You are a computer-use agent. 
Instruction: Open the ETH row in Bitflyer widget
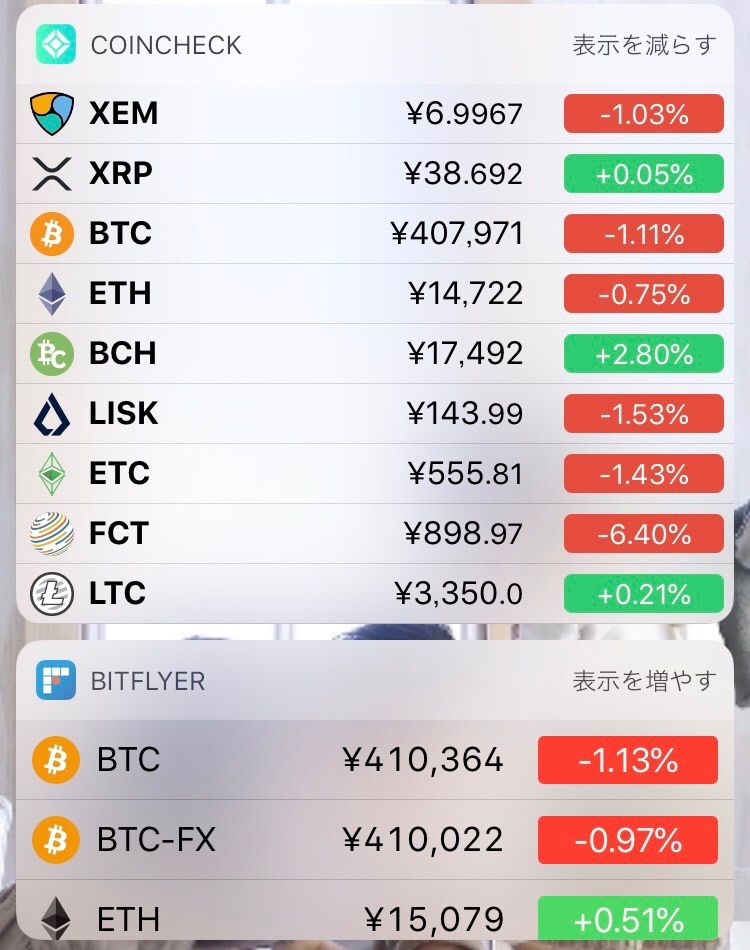pos(375,916)
